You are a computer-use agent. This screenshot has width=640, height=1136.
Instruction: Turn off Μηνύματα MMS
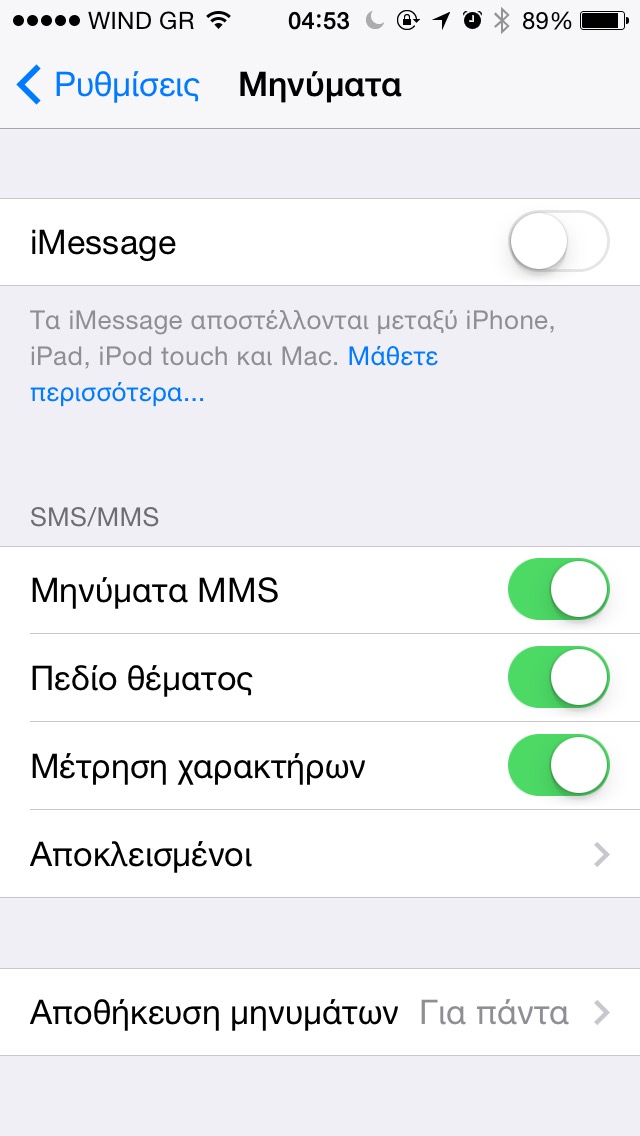558,590
